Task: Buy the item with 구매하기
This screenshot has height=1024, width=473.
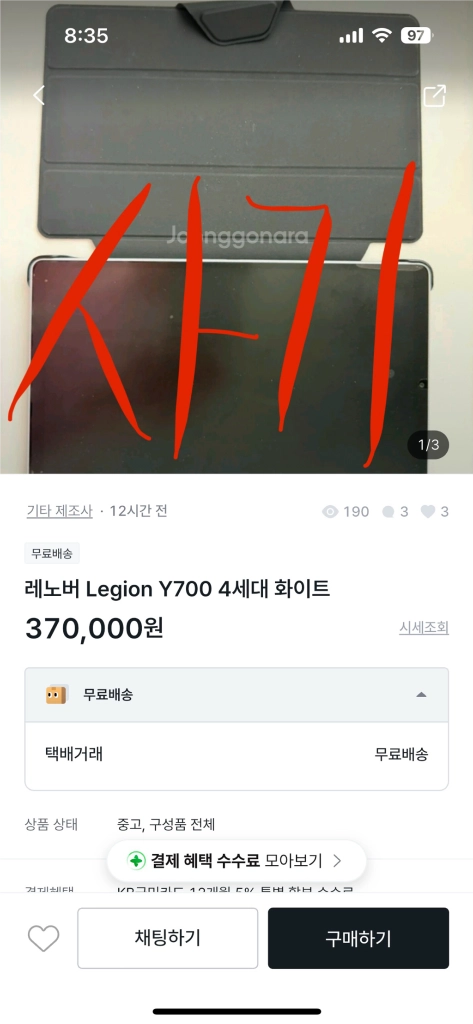Action: click(358, 938)
